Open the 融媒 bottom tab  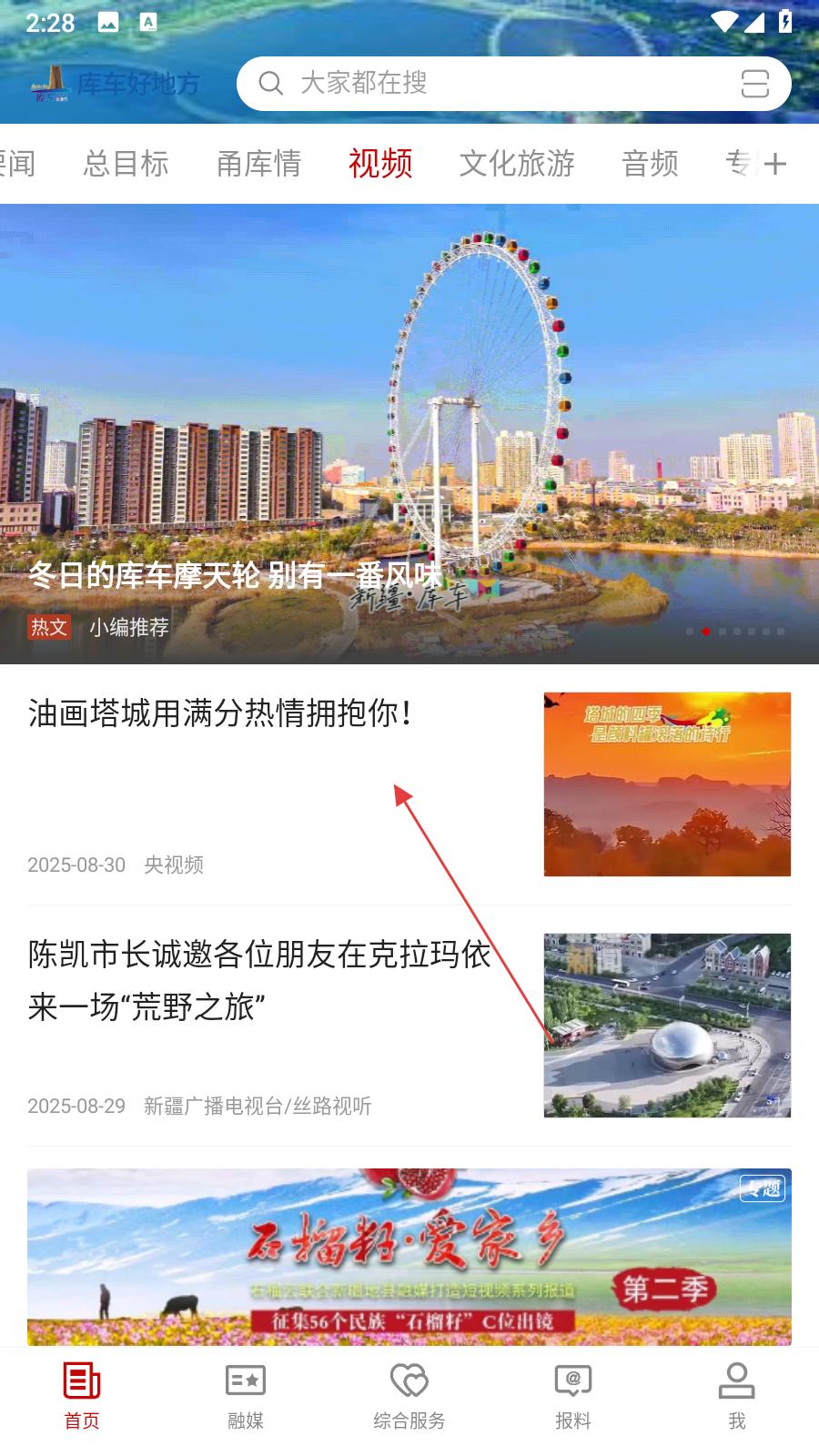point(246,1396)
